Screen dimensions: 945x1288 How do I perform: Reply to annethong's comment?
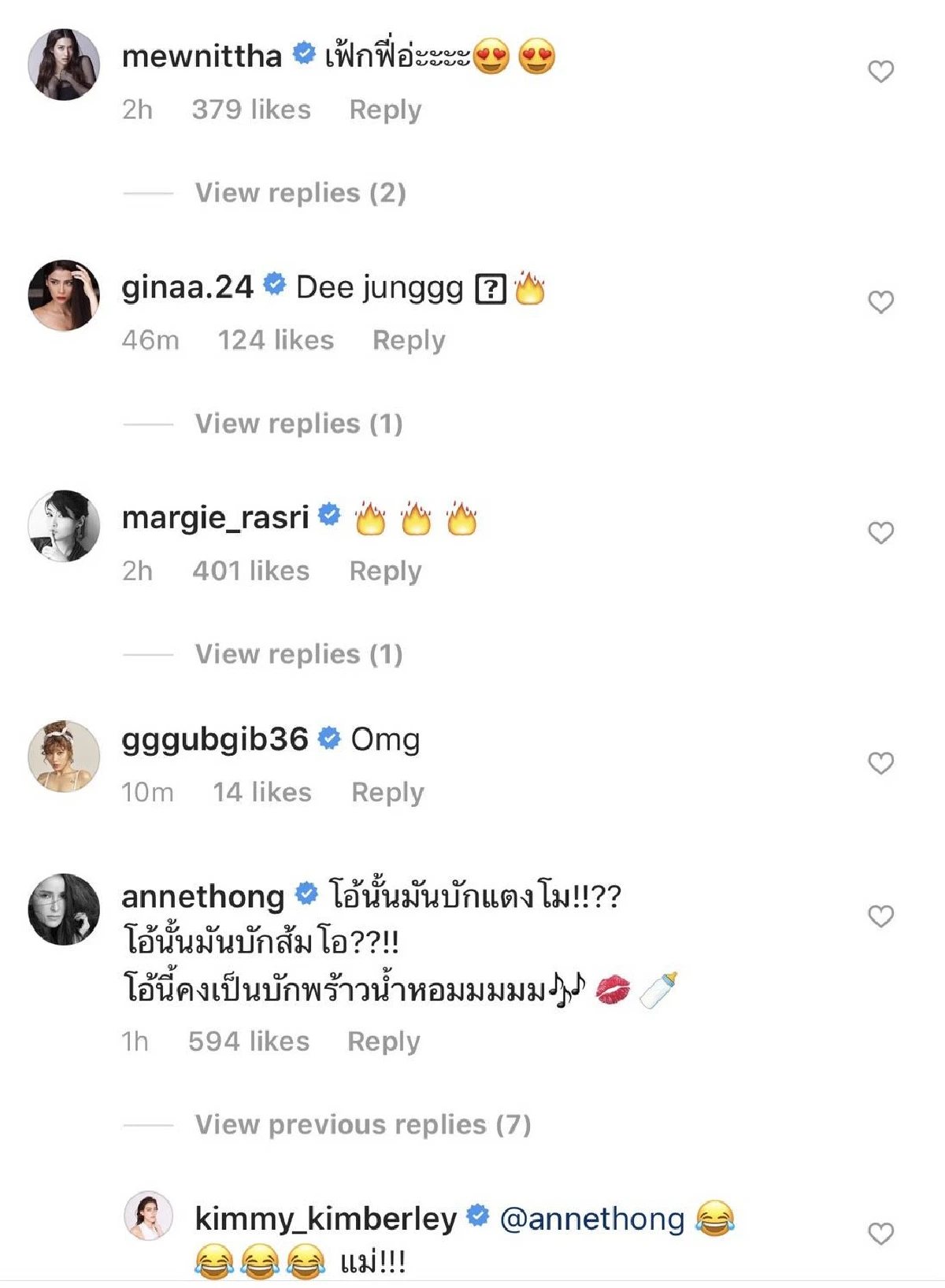click(384, 1041)
